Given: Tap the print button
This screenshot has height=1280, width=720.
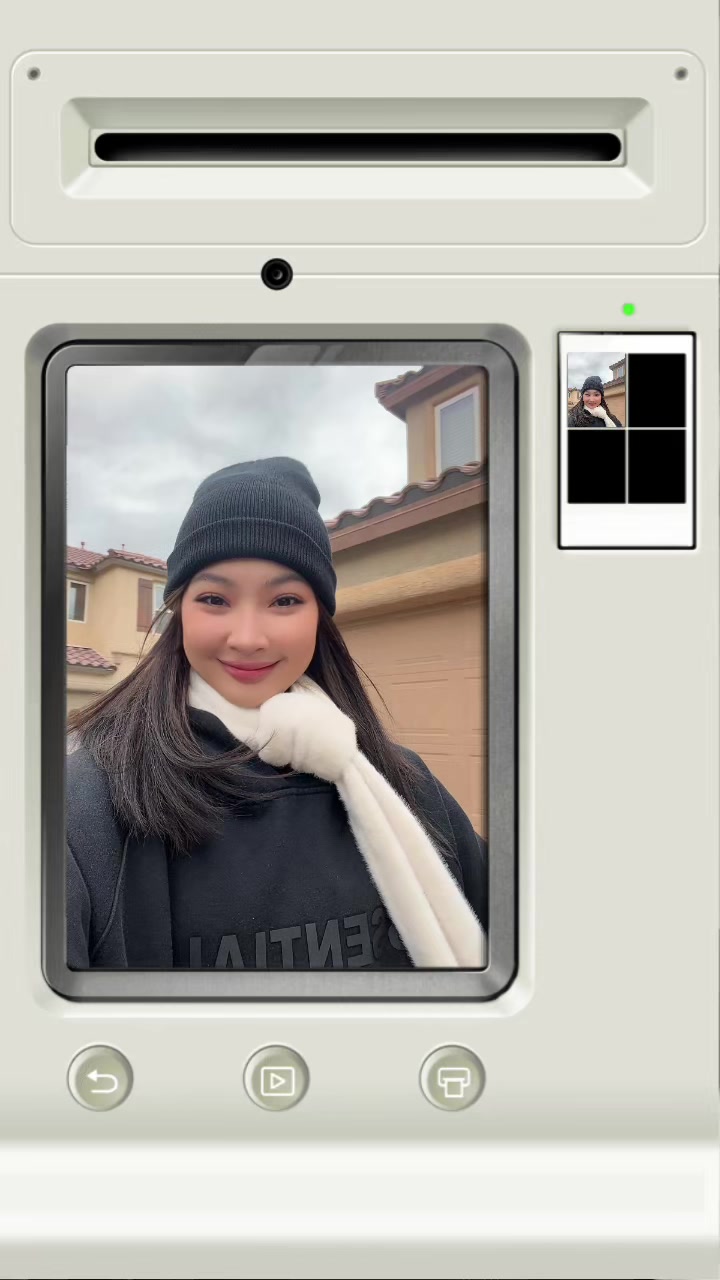Looking at the screenshot, I should pos(453,1079).
